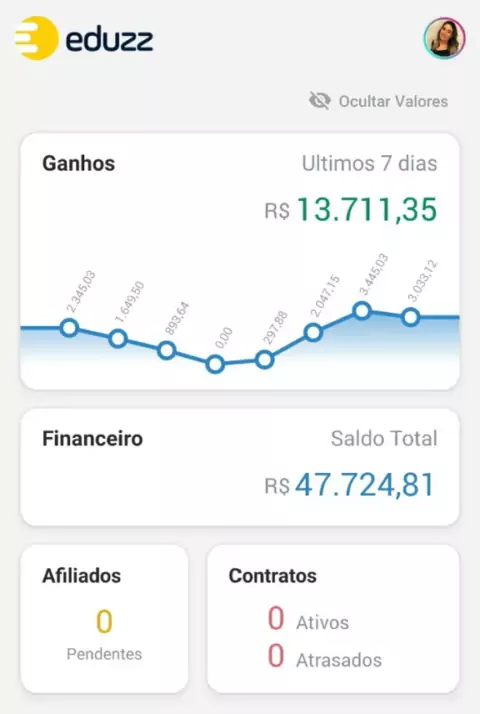Open the Contratos card
Viewport: 480px width, 714px height.
(x=333, y=619)
